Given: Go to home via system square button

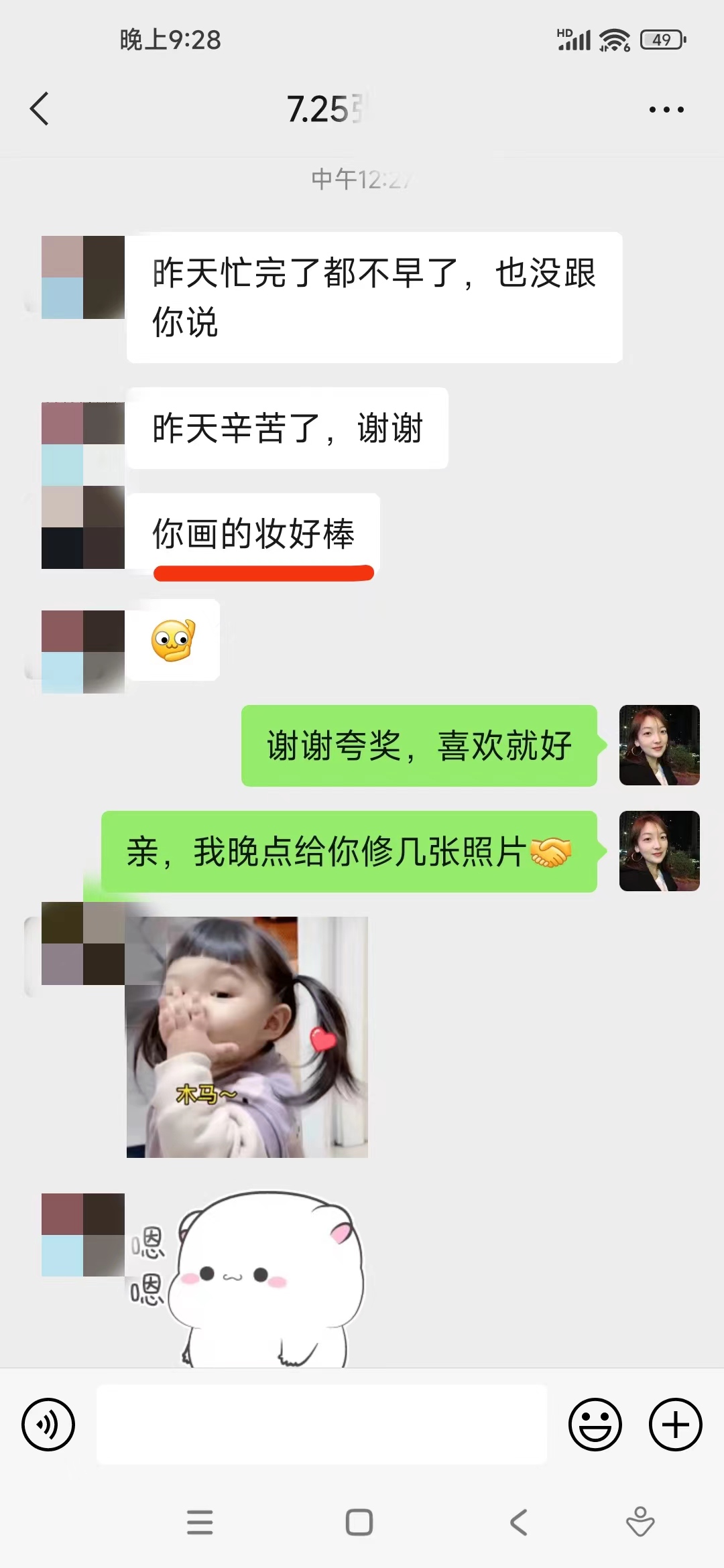Looking at the screenshot, I should click(x=359, y=1522).
